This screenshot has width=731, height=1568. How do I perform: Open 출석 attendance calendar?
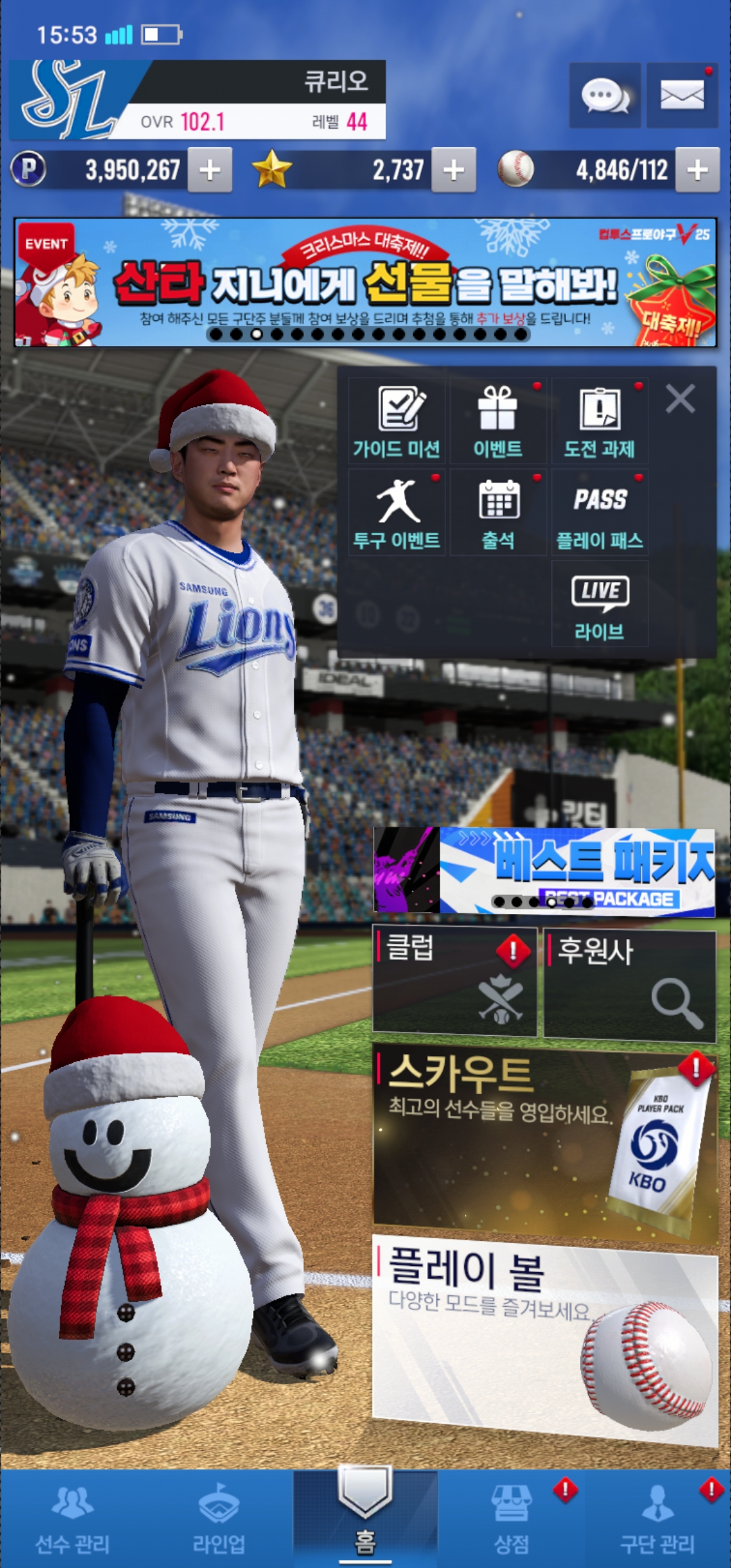click(498, 513)
